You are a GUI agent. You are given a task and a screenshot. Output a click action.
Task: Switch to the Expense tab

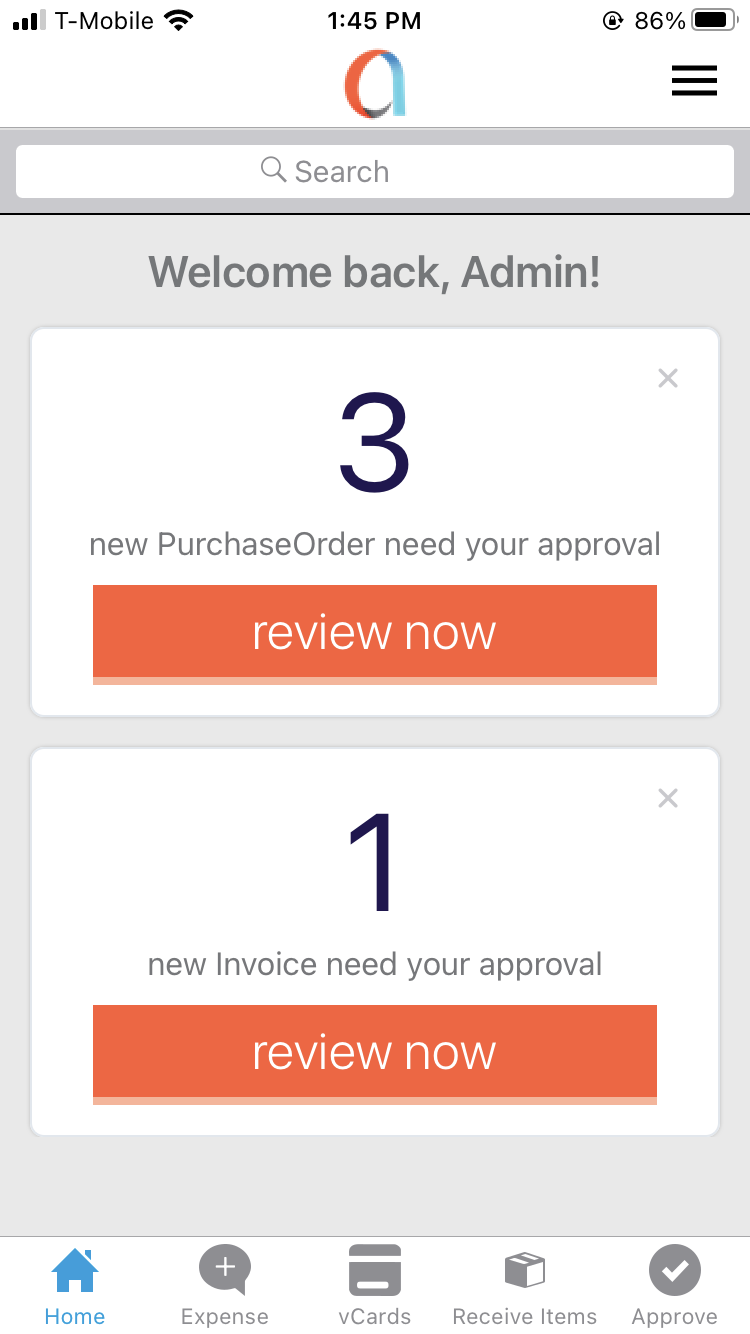pos(225,1285)
